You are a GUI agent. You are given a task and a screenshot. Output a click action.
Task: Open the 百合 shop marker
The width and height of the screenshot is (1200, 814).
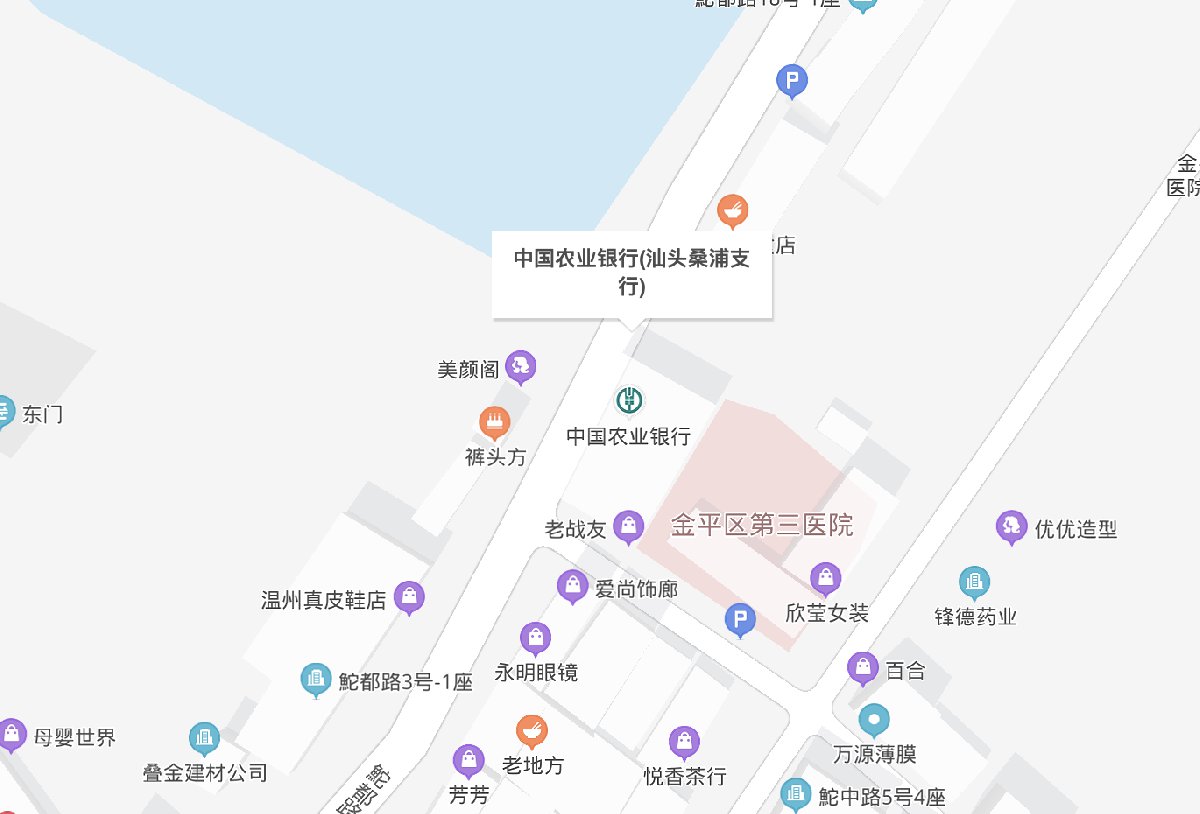coord(862,667)
